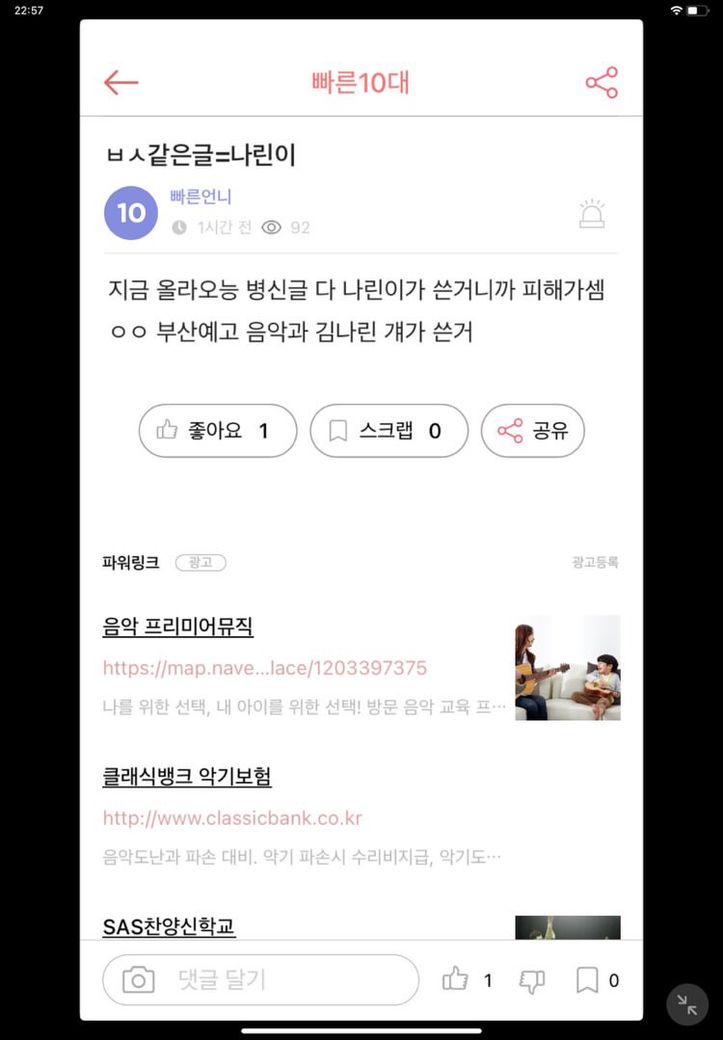Attach a photo with the camera icon

tap(138, 980)
